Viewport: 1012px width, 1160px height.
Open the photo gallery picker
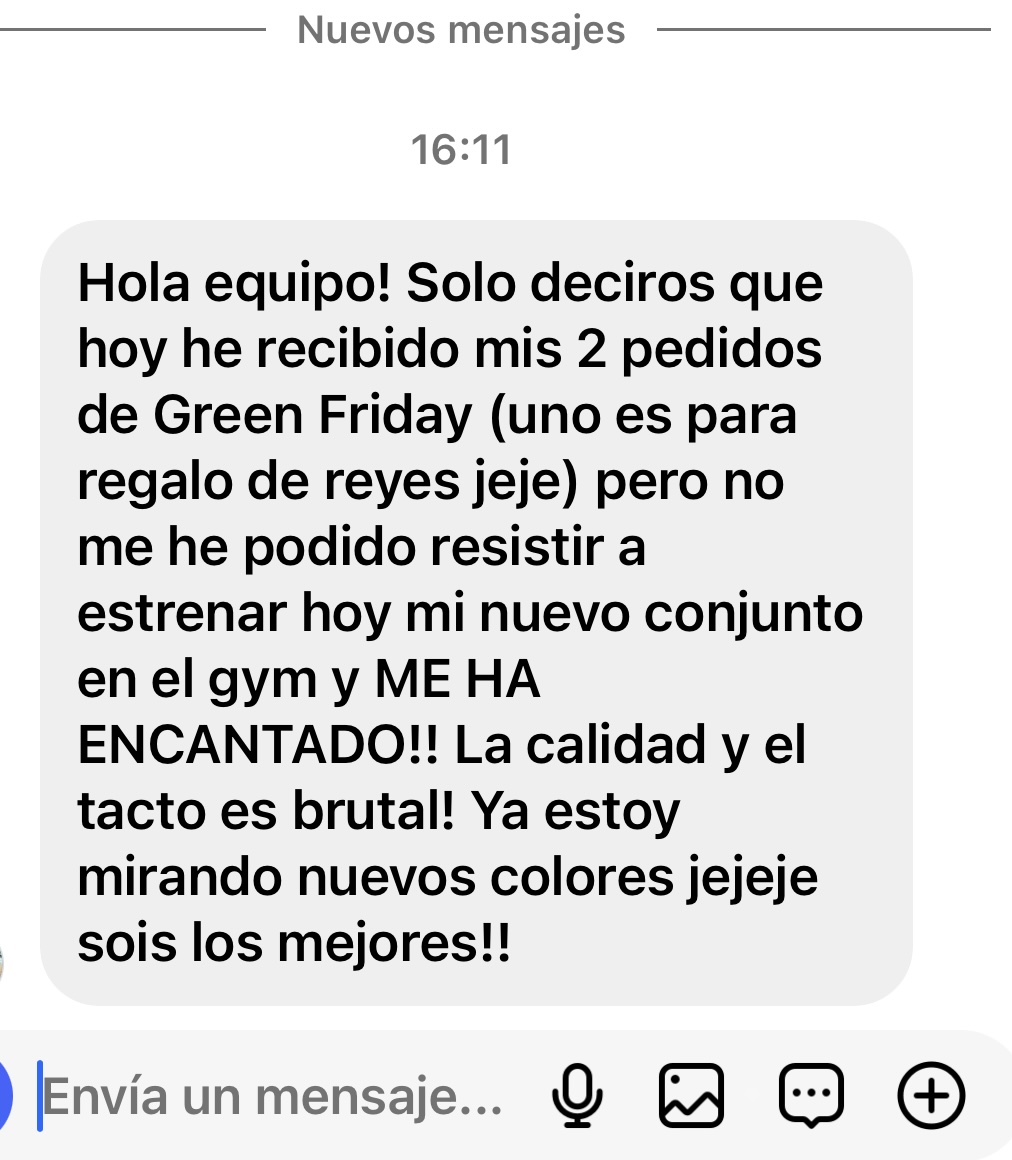coord(691,1096)
